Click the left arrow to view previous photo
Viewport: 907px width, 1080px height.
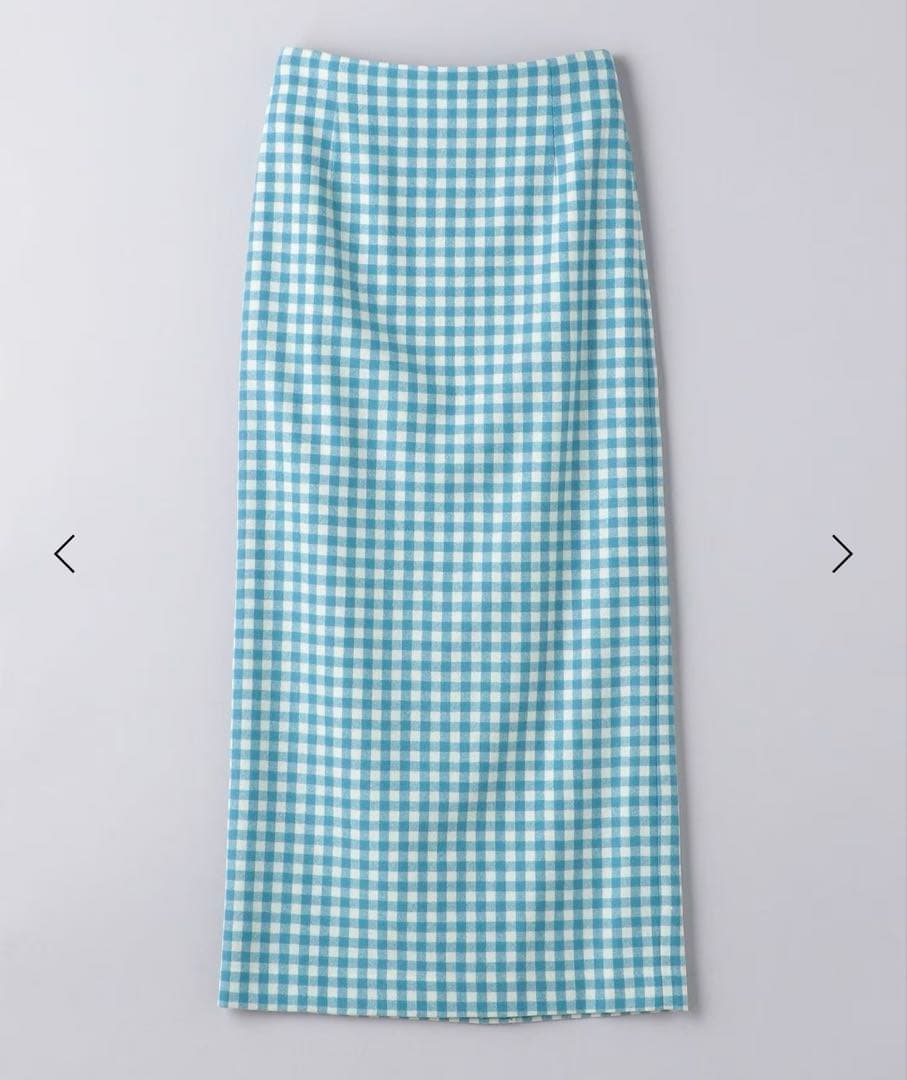(63, 553)
